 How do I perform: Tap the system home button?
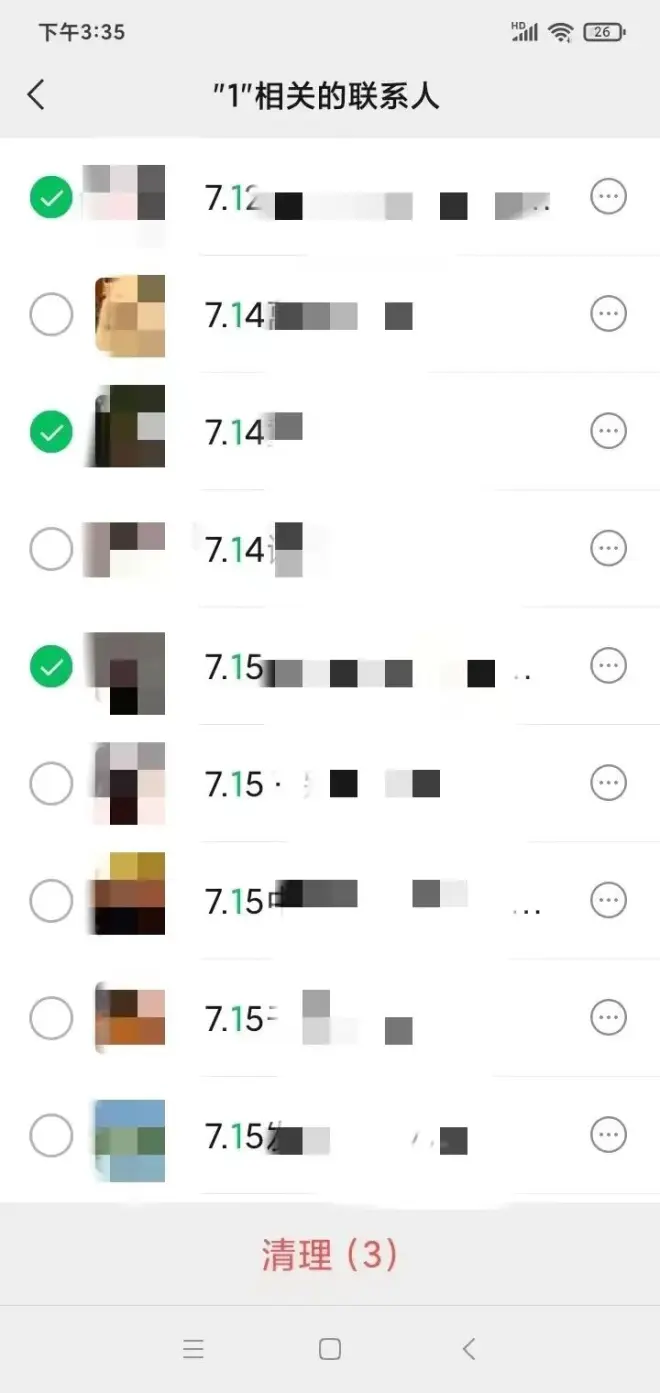click(x=330, y=1349)
